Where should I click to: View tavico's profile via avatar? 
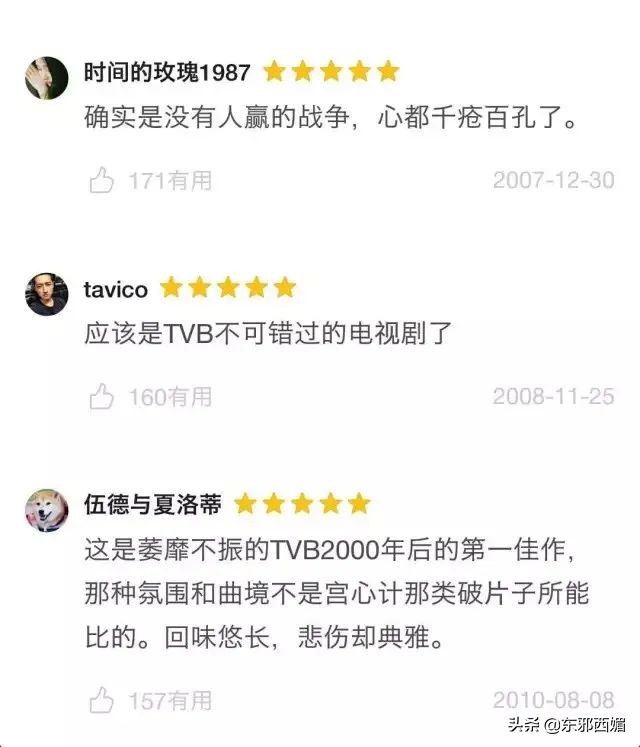[47, 294]
